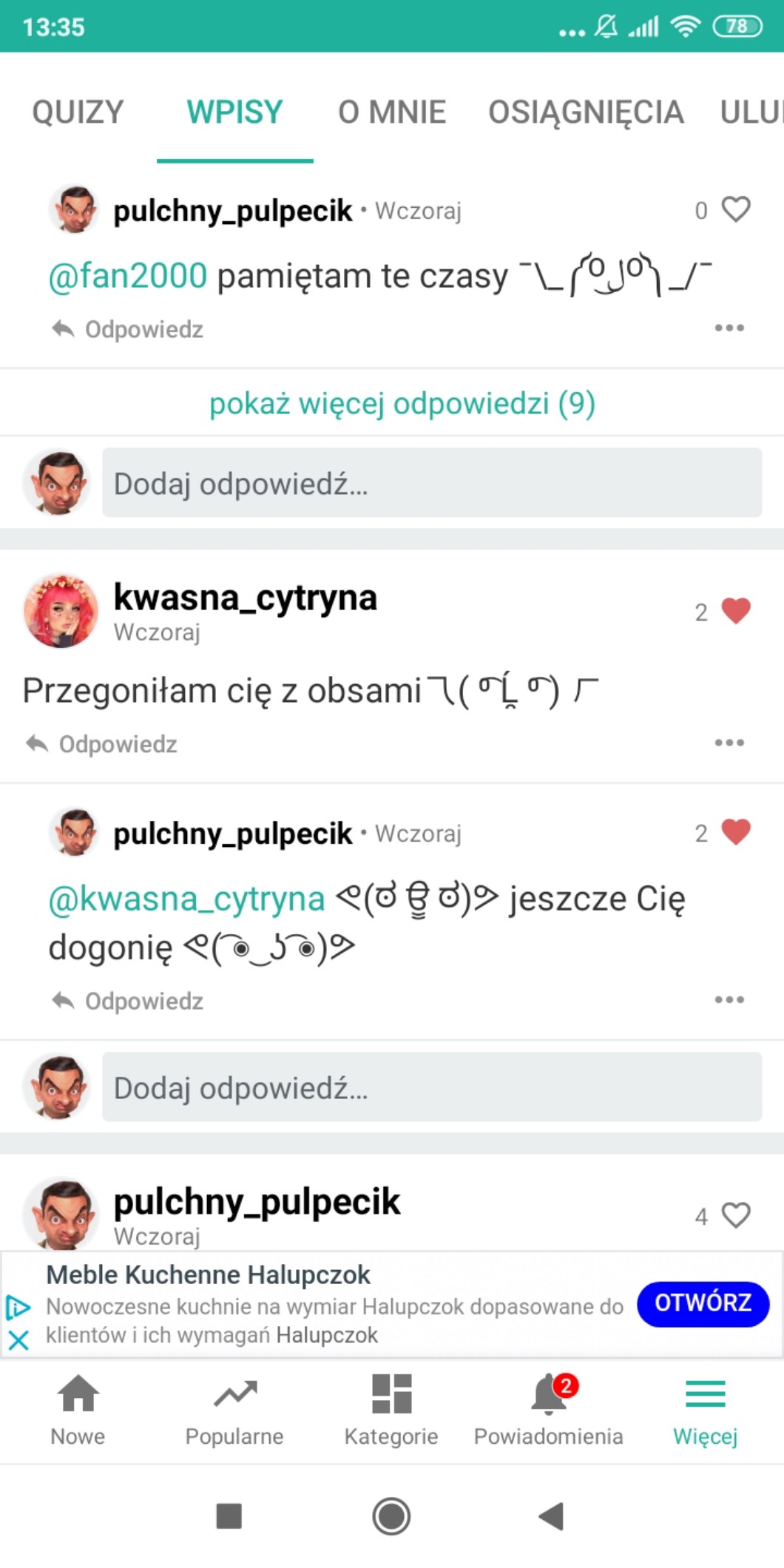Go back with the system back button

point(551,1516)
